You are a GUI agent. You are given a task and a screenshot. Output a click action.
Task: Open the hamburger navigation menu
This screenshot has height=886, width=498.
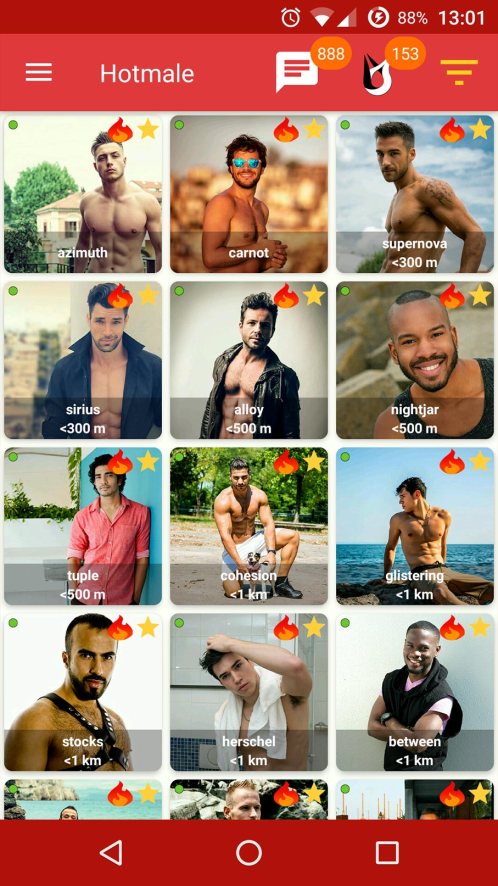[x=38, y=72]
